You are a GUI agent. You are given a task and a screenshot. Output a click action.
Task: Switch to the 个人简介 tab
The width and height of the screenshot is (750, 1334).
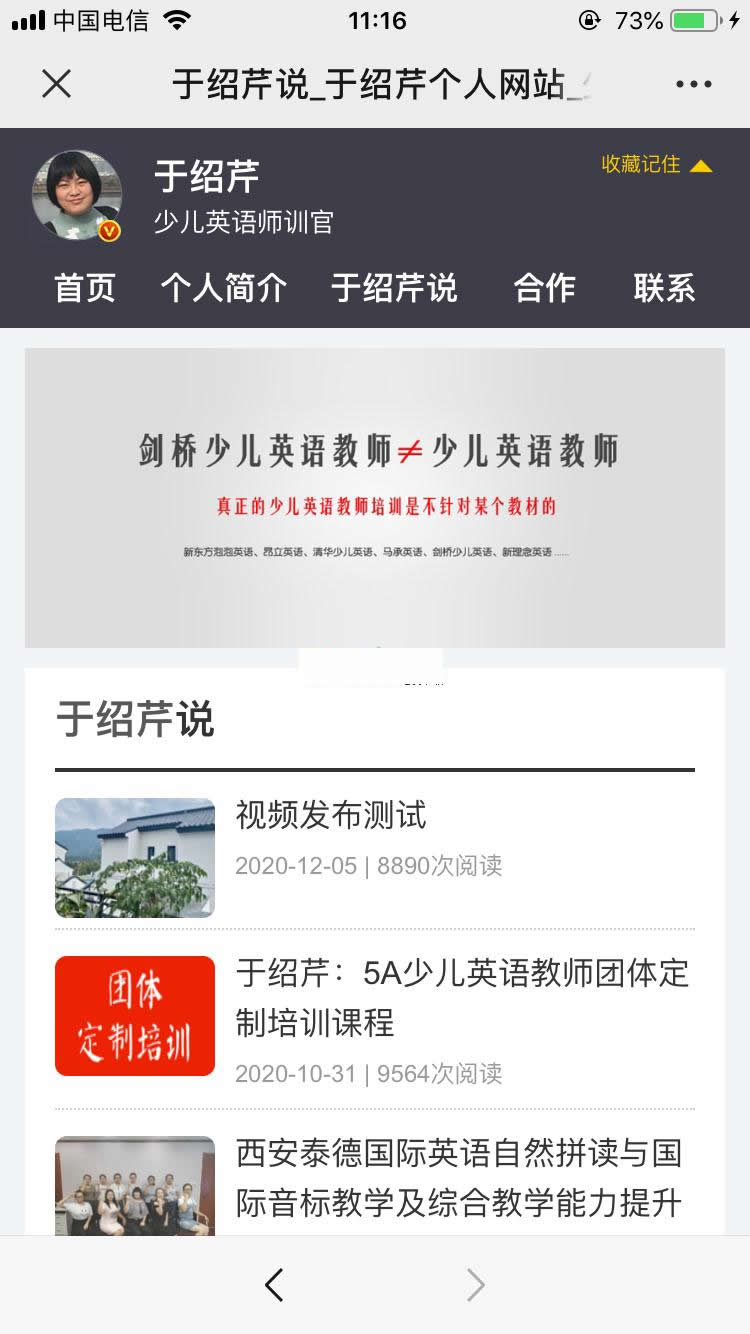(223, 288)
